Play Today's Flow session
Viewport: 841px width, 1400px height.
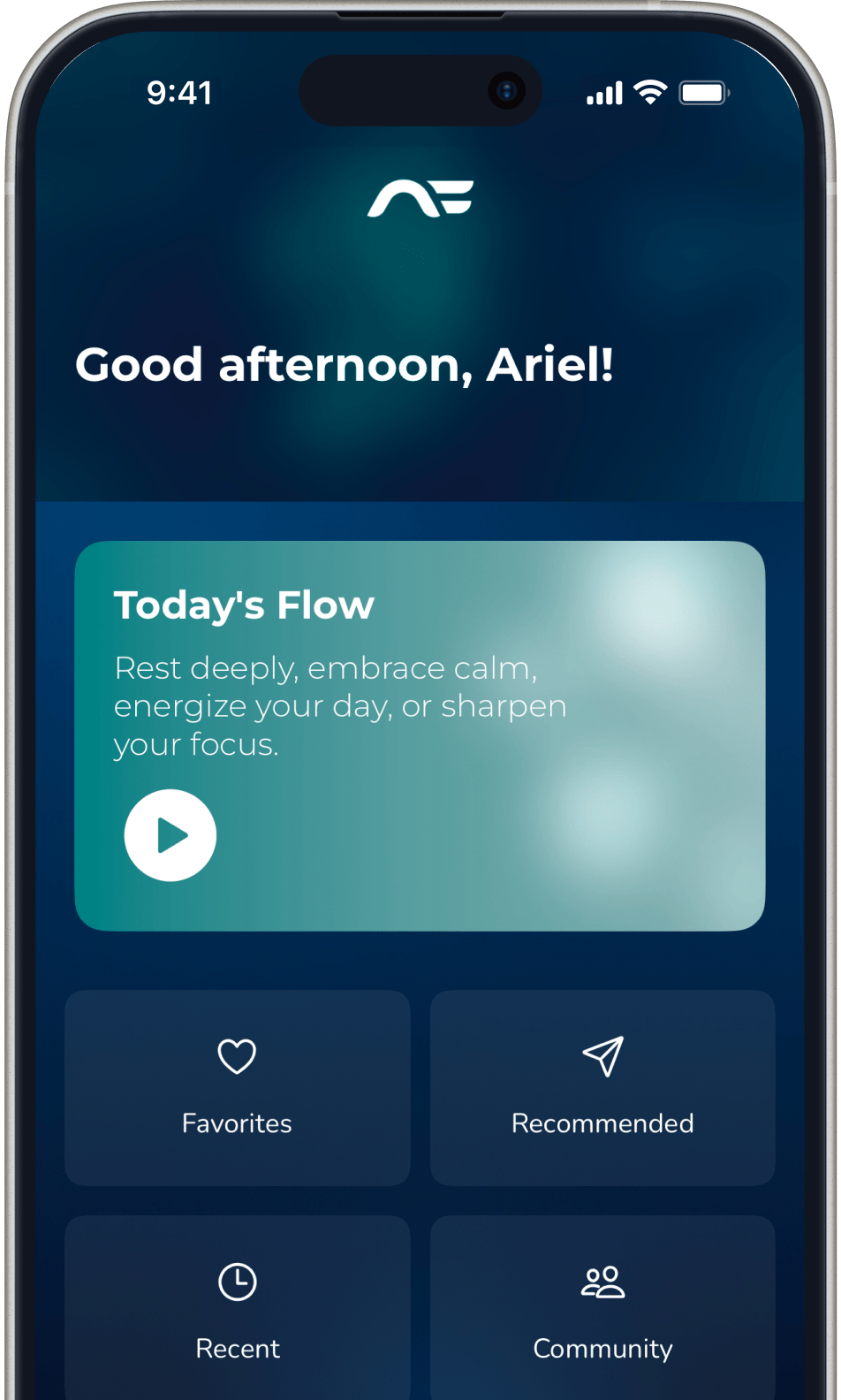pyautogui.click(x=170, y=835)
